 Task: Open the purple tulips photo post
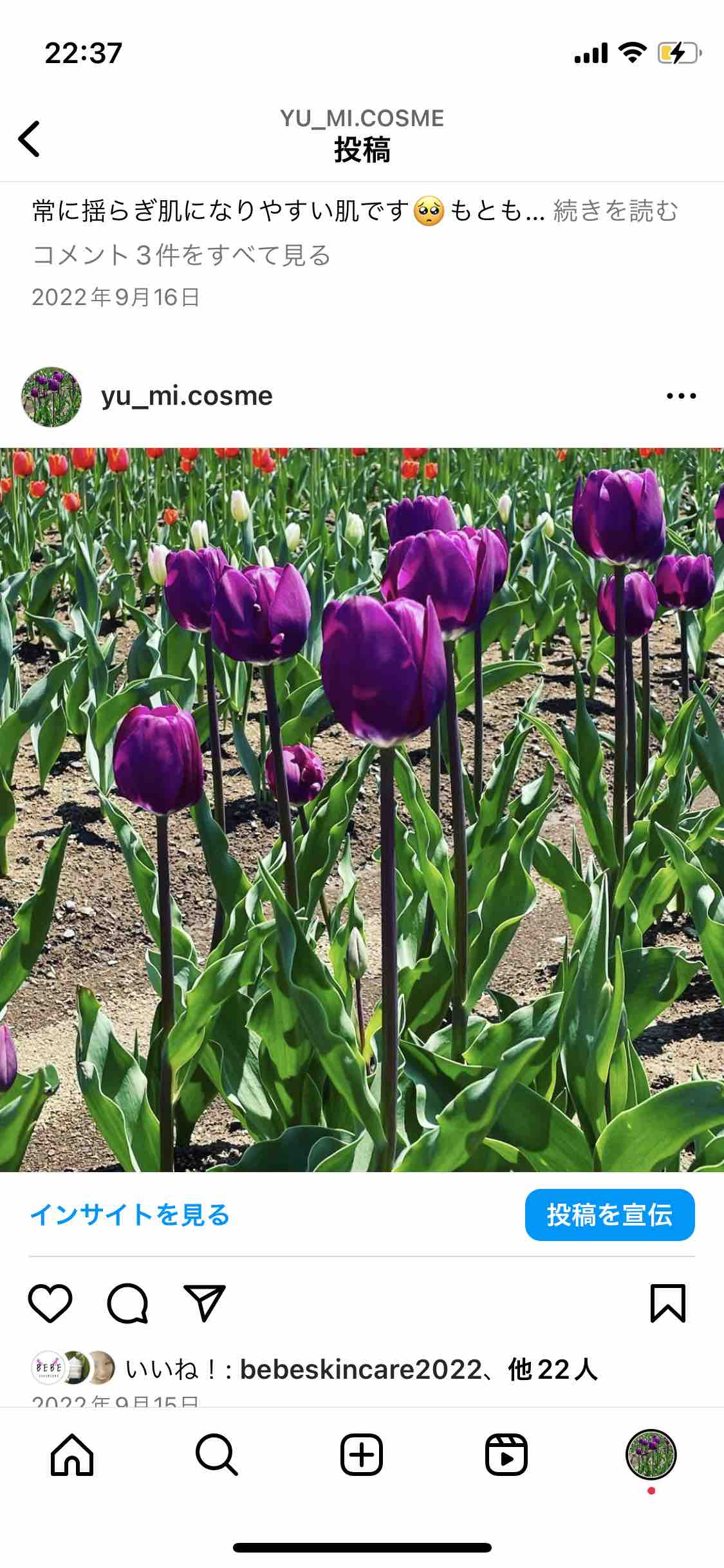pyautogui.click(x=362, y=809)
